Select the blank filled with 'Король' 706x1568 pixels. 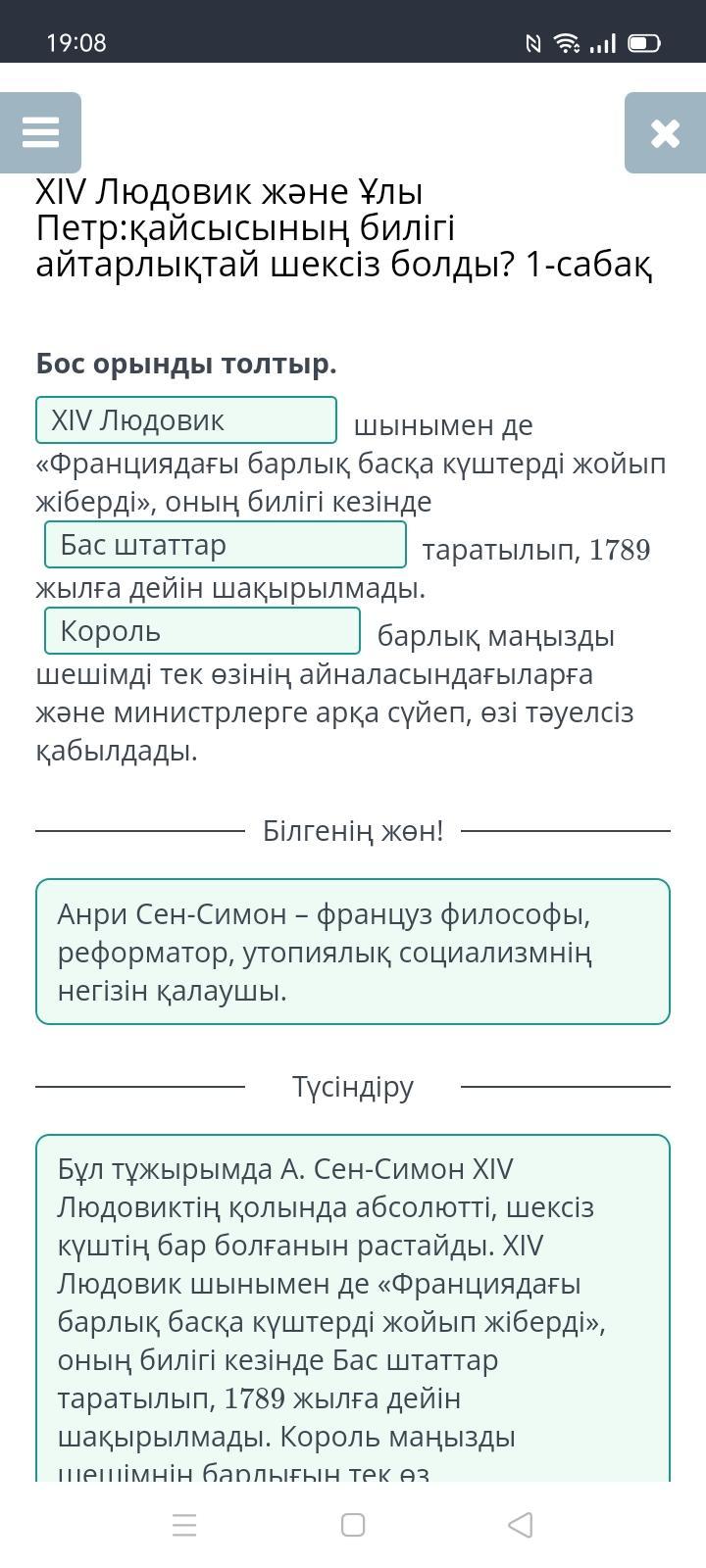click(x=202, y=631)
